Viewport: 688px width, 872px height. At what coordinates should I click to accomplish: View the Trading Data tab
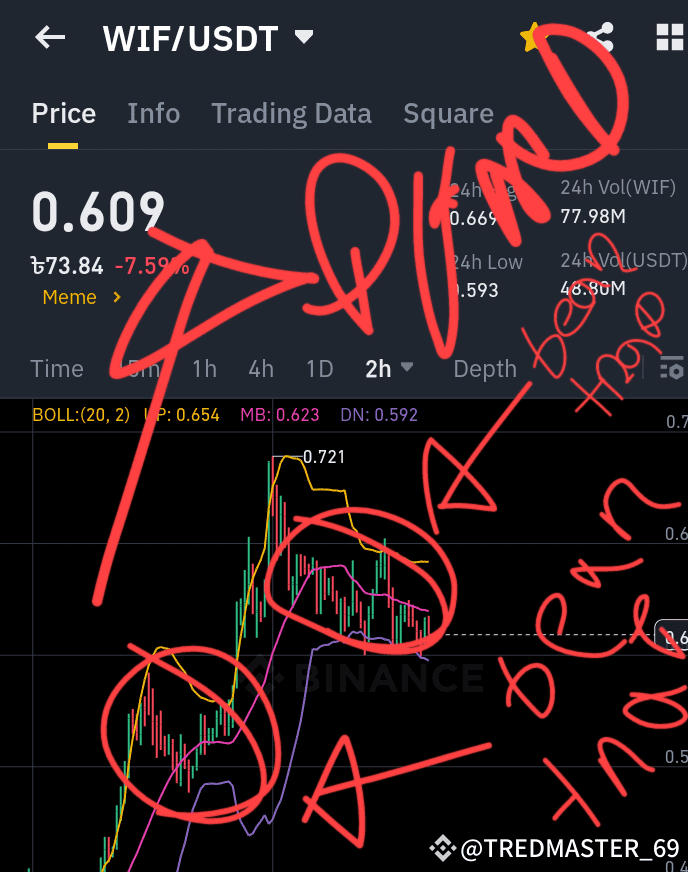pos(291,114)
